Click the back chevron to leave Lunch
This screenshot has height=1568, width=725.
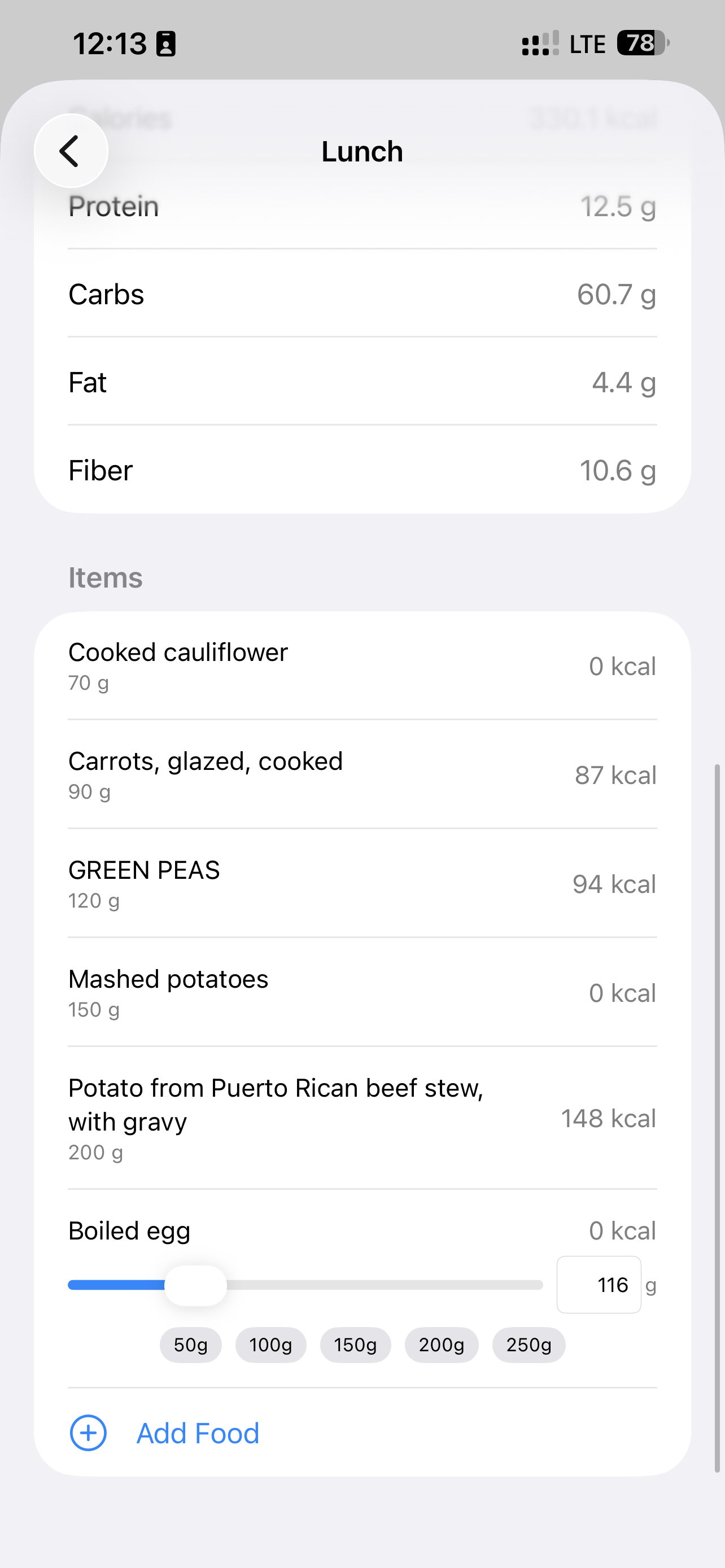coord(71,151)
